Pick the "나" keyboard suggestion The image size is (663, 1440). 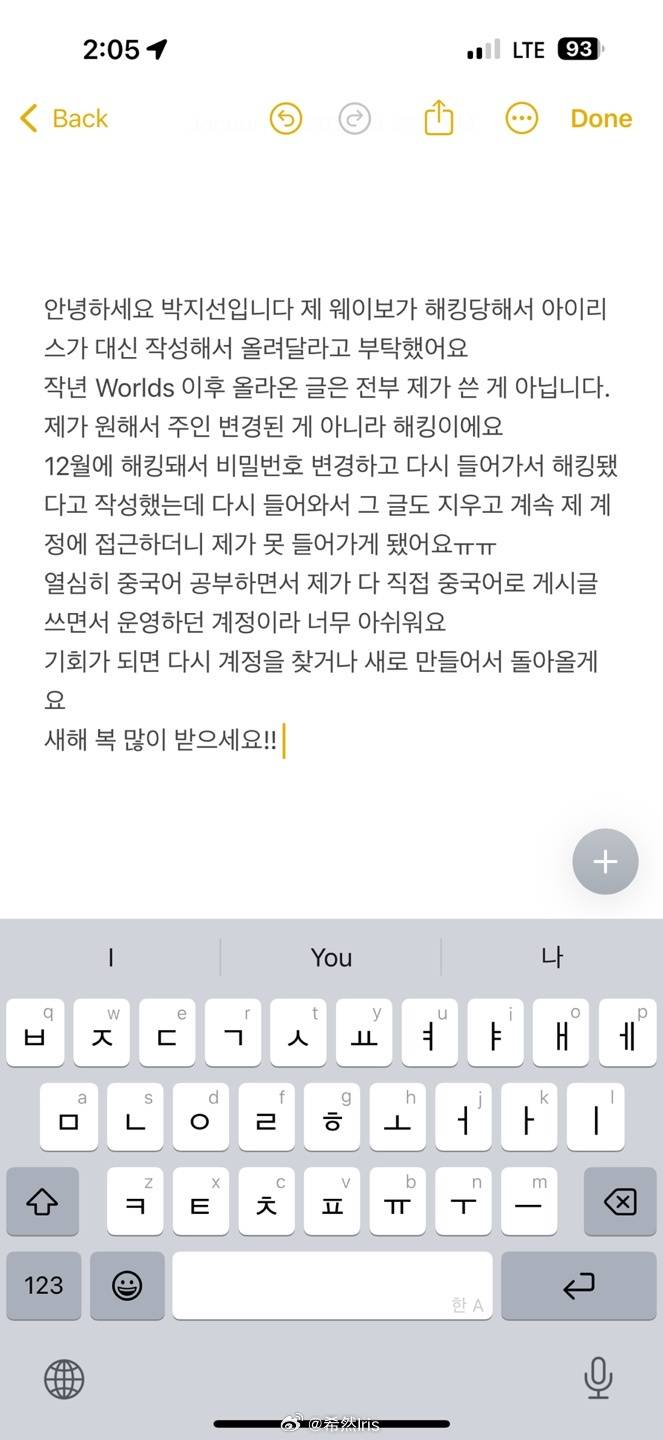[551, 957]
